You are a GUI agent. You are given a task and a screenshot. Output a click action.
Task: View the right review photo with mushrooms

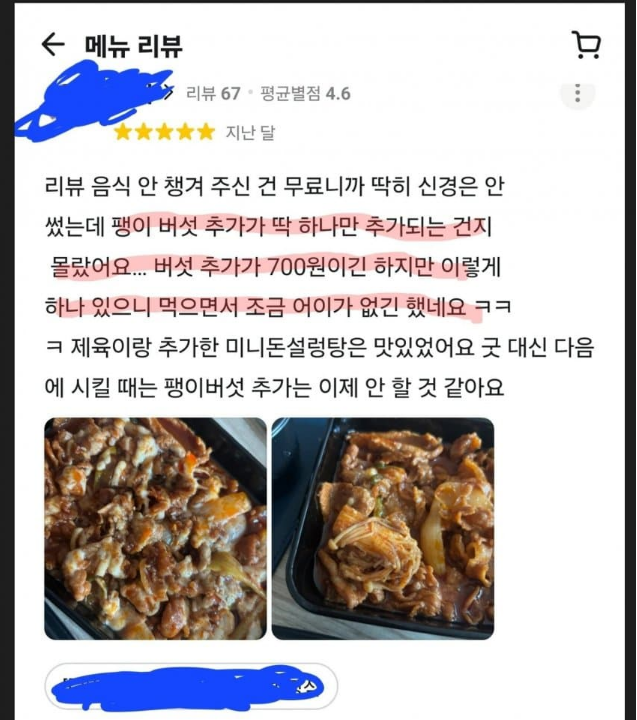[382, 528]
